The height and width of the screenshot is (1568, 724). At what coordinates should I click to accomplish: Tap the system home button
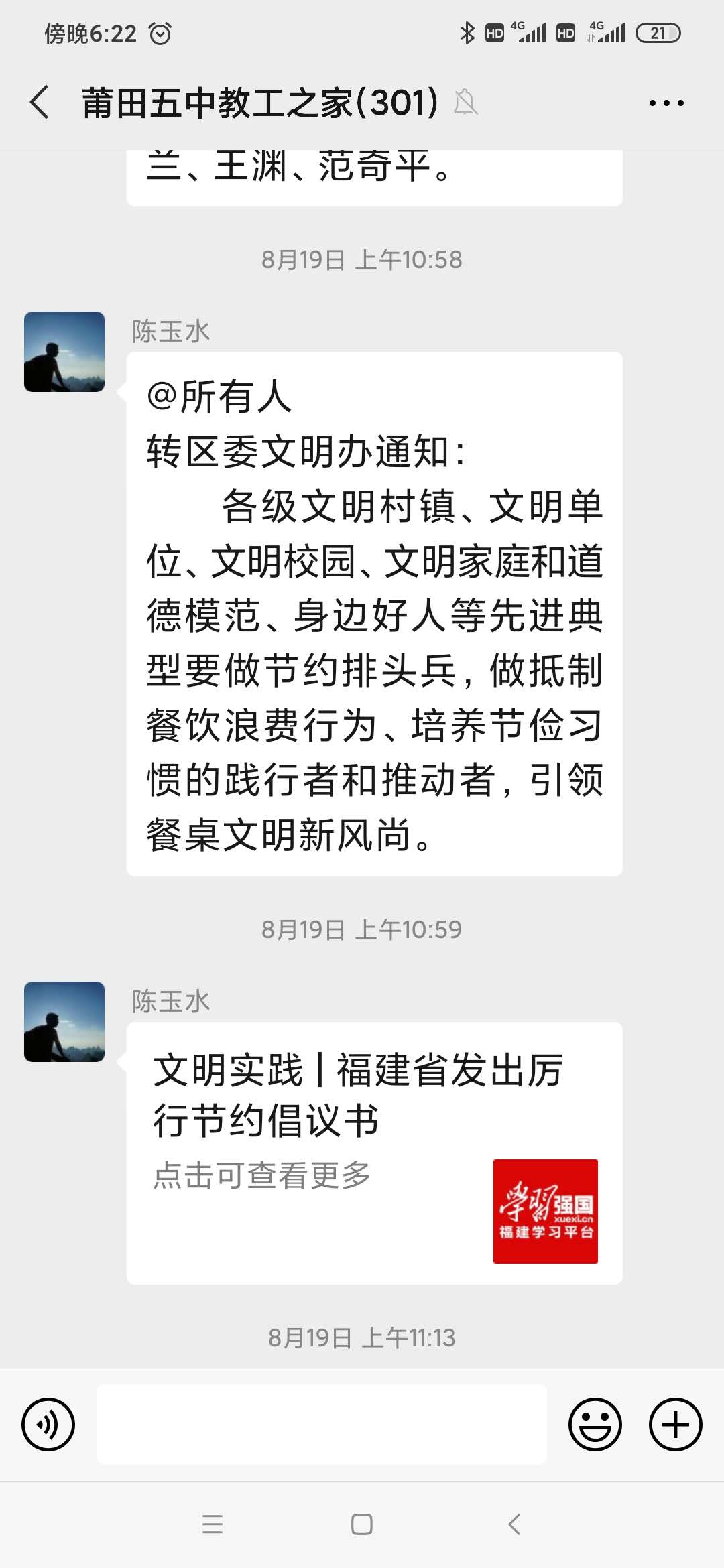[362, 1524]
